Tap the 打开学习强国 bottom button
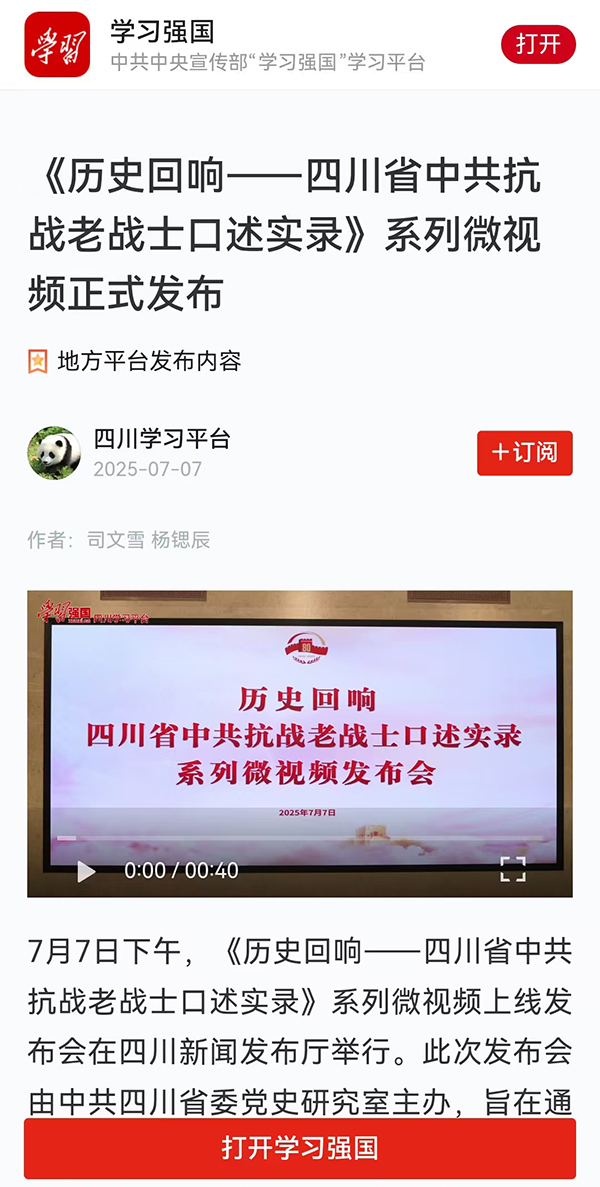The height and width of the screenshot is (1187, 600). [300, 1148]
